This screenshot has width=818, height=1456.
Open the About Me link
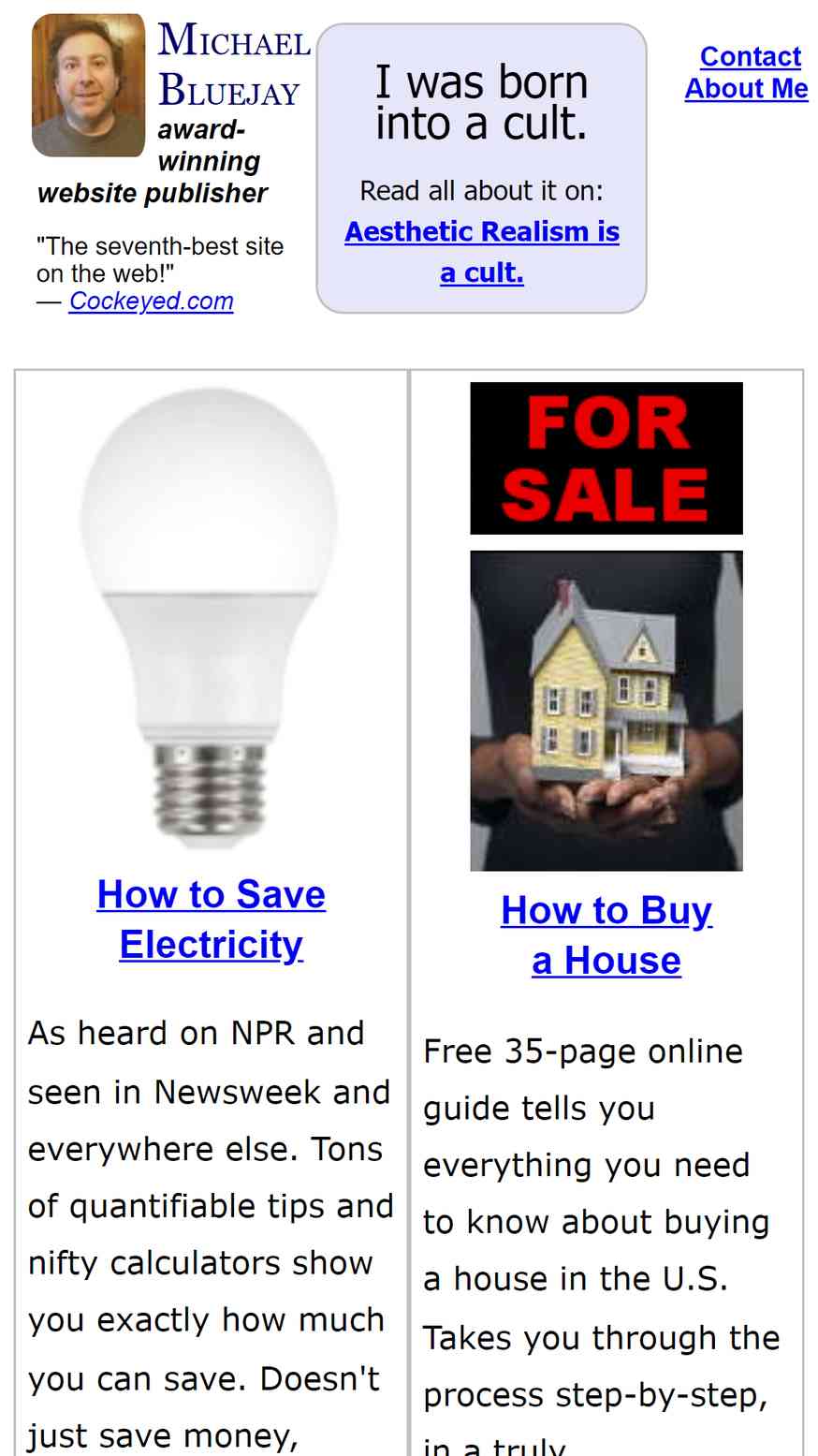point(746,88)
